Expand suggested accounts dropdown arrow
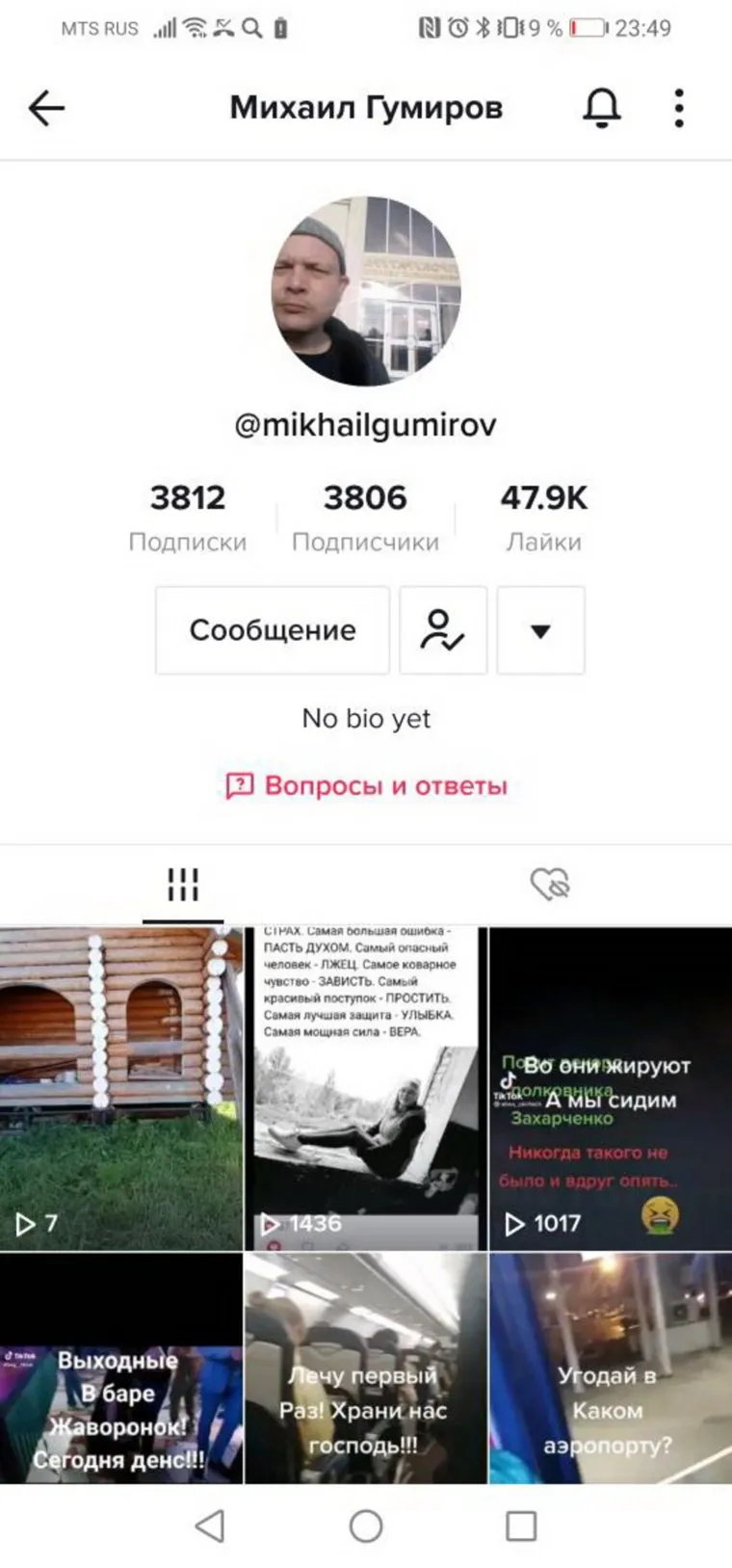The image size is (732, 1568). [x=540, y=630]
